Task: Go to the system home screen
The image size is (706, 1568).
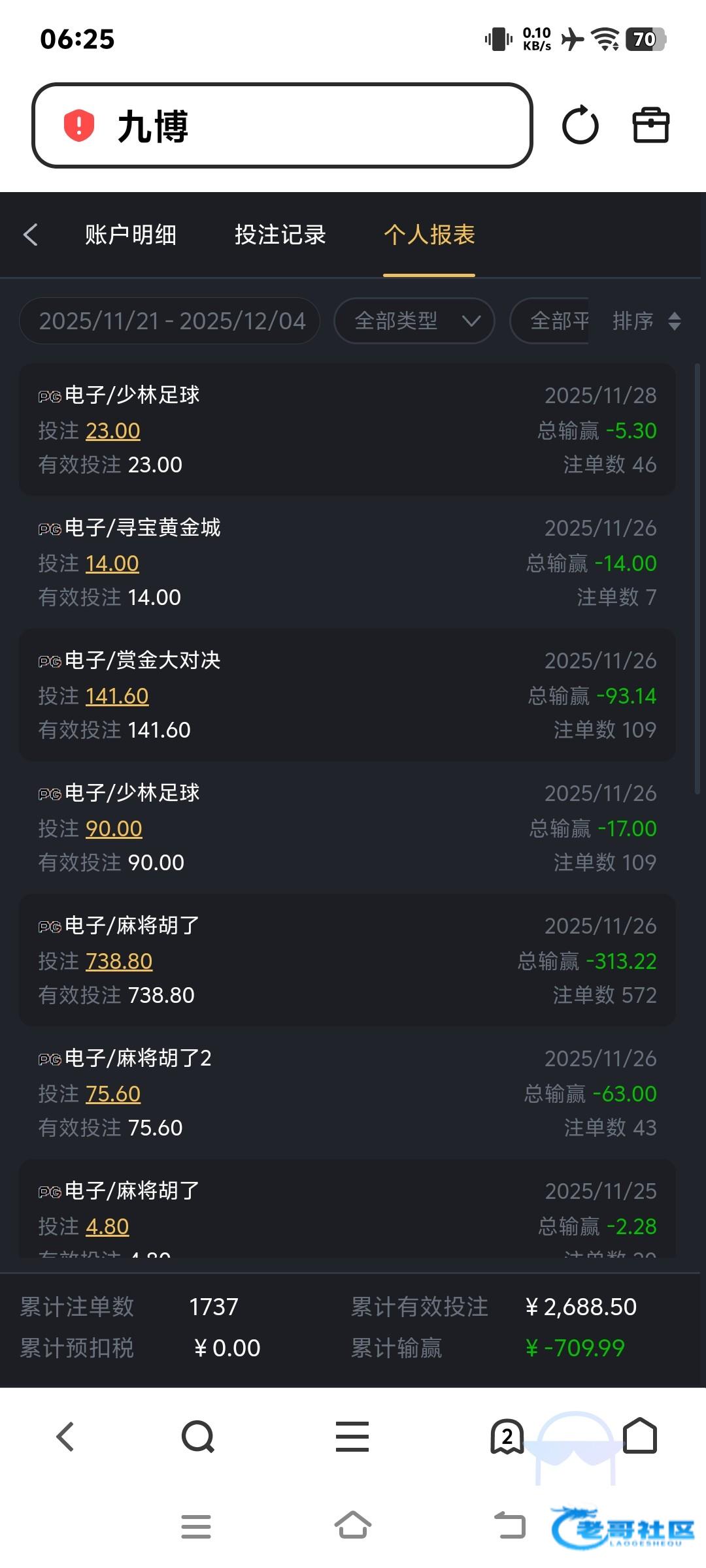Action: [x=353, y=1526]
